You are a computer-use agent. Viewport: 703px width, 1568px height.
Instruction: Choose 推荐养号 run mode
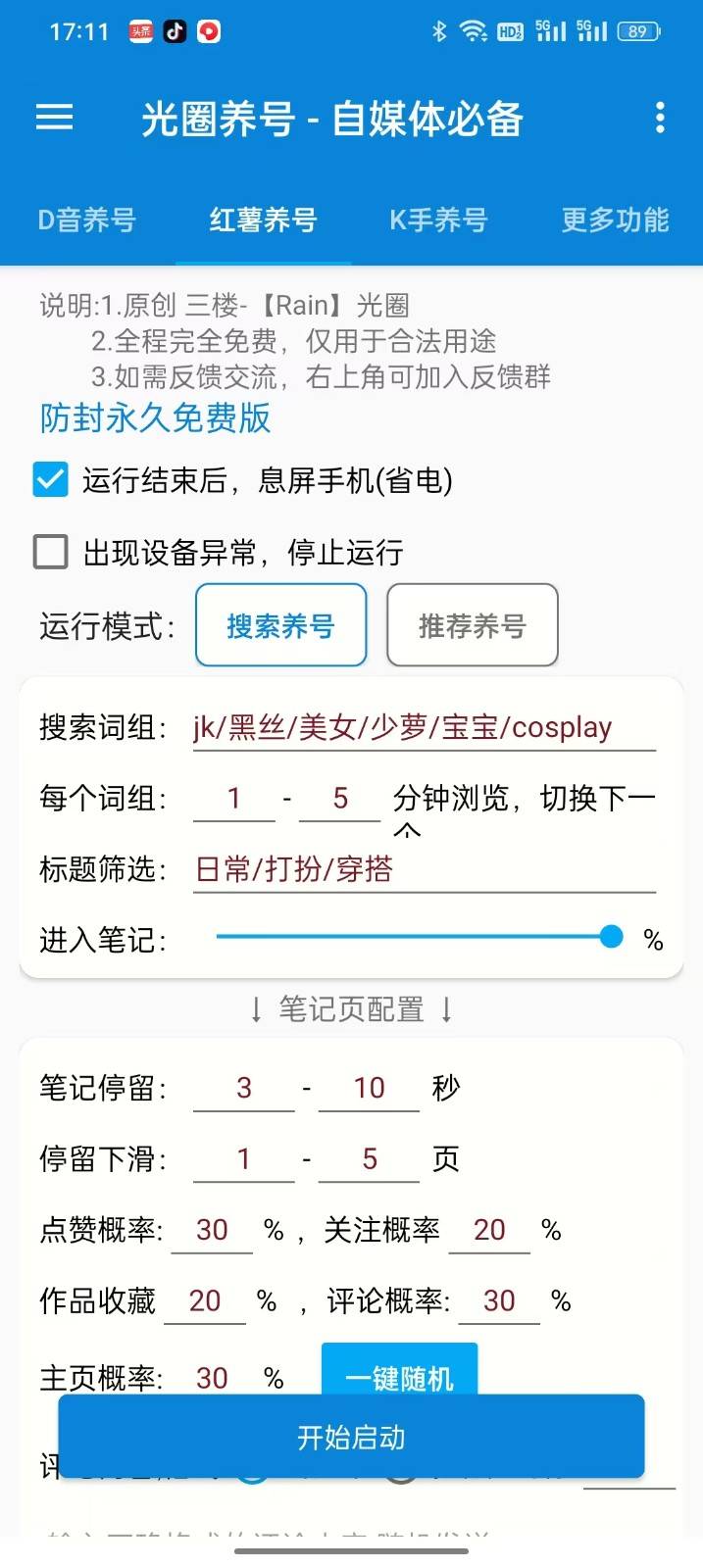pyautogui.click(x=473, y=625)
